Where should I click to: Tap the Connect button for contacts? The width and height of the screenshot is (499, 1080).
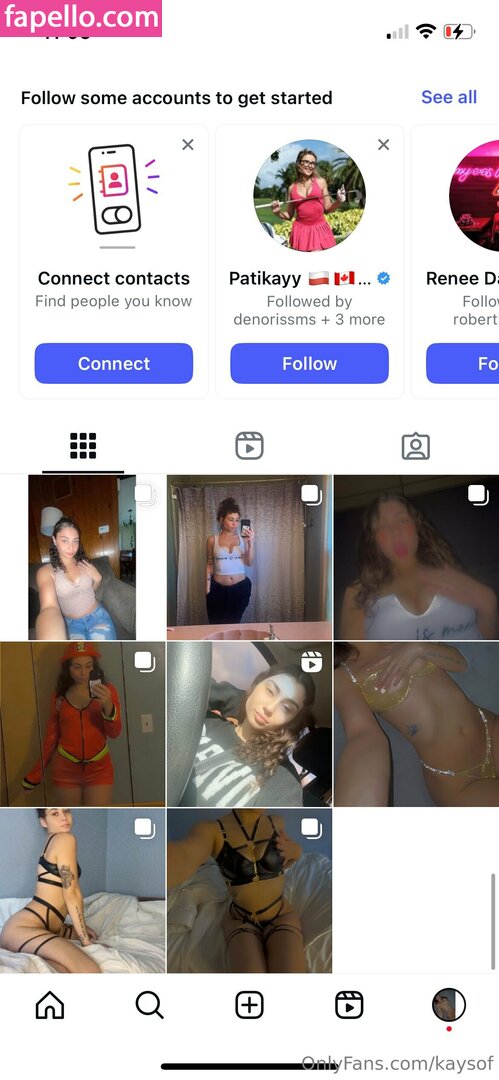pyautogui.click(x=114, y=363)
